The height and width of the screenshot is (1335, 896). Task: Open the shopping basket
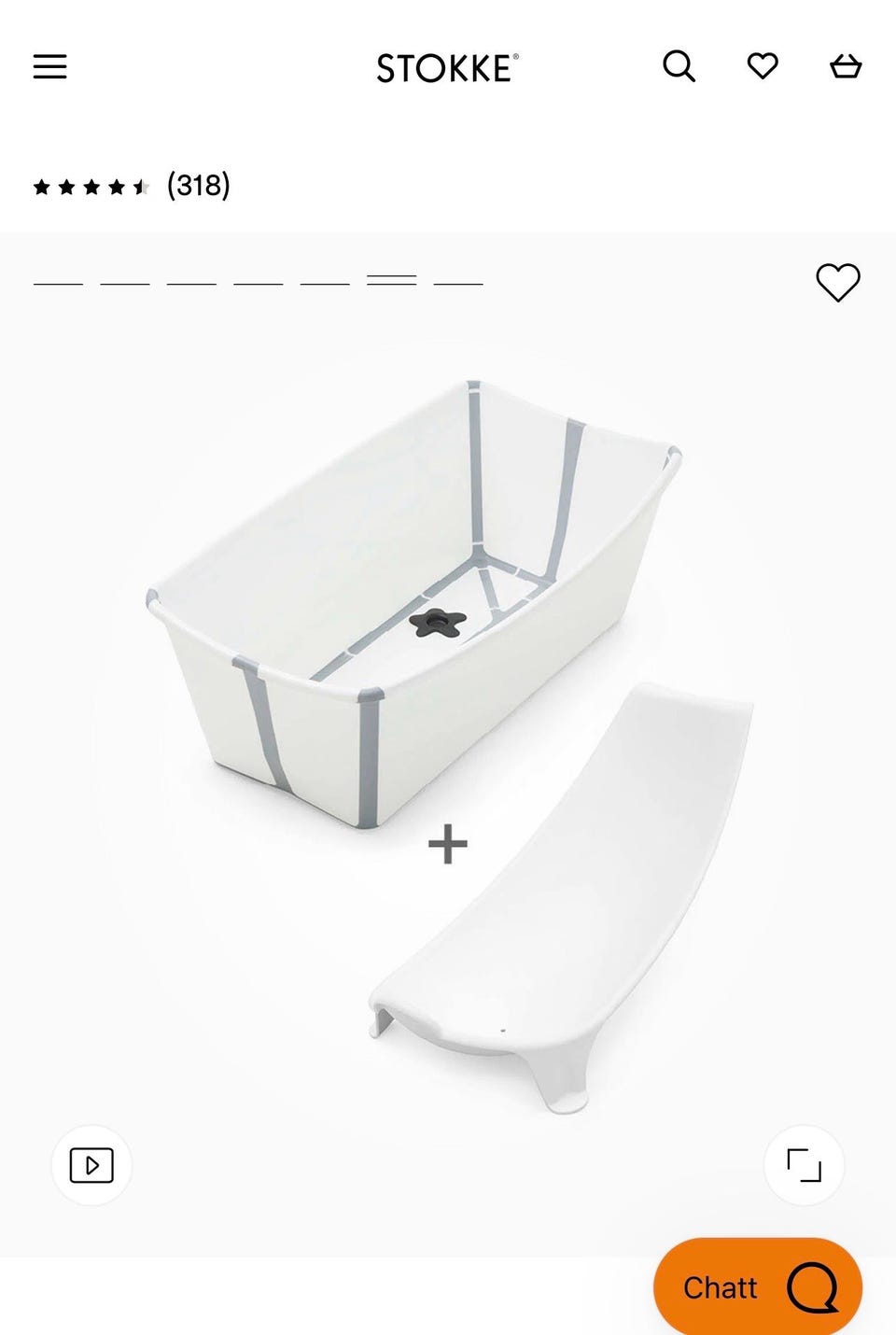[x=846, y=66]
